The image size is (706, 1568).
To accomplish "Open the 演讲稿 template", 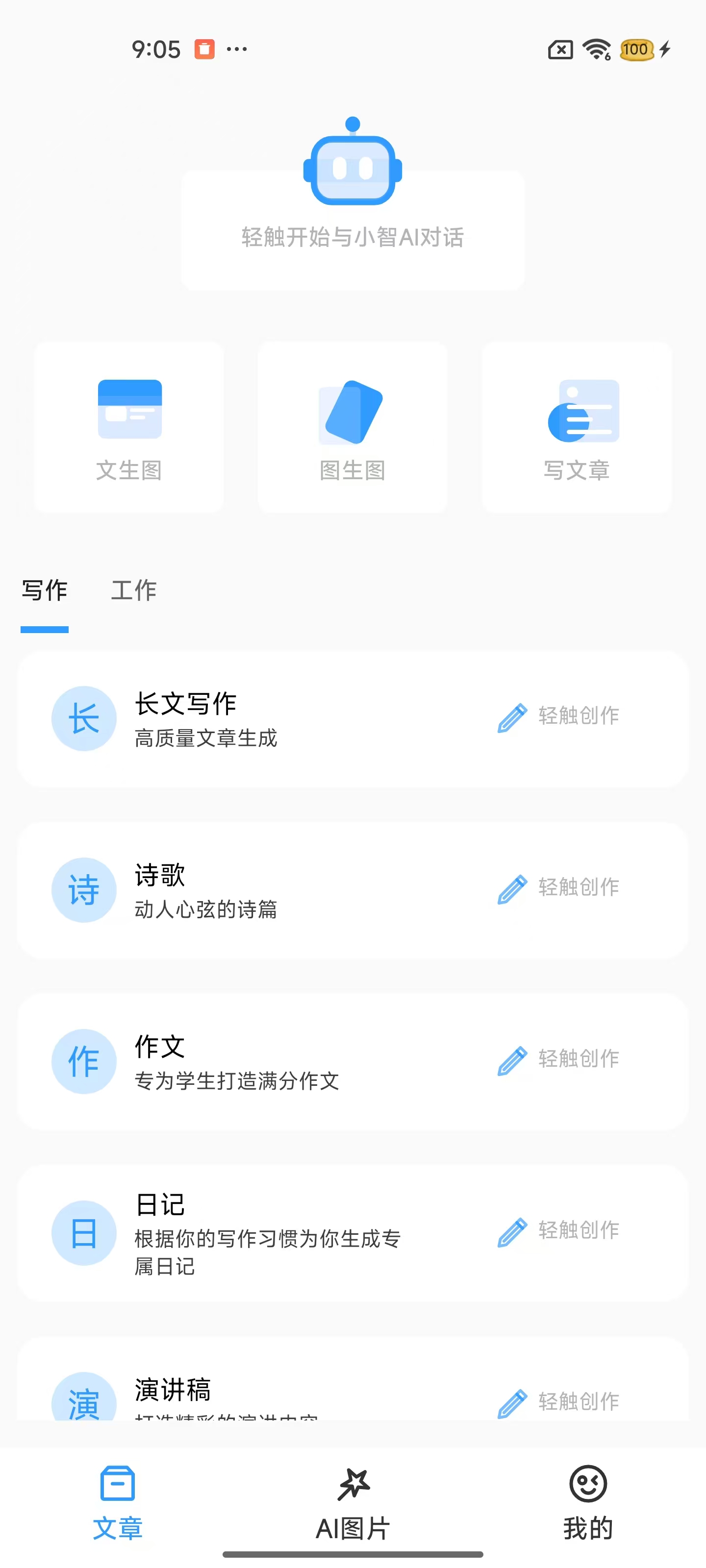I will point(353,1379).
